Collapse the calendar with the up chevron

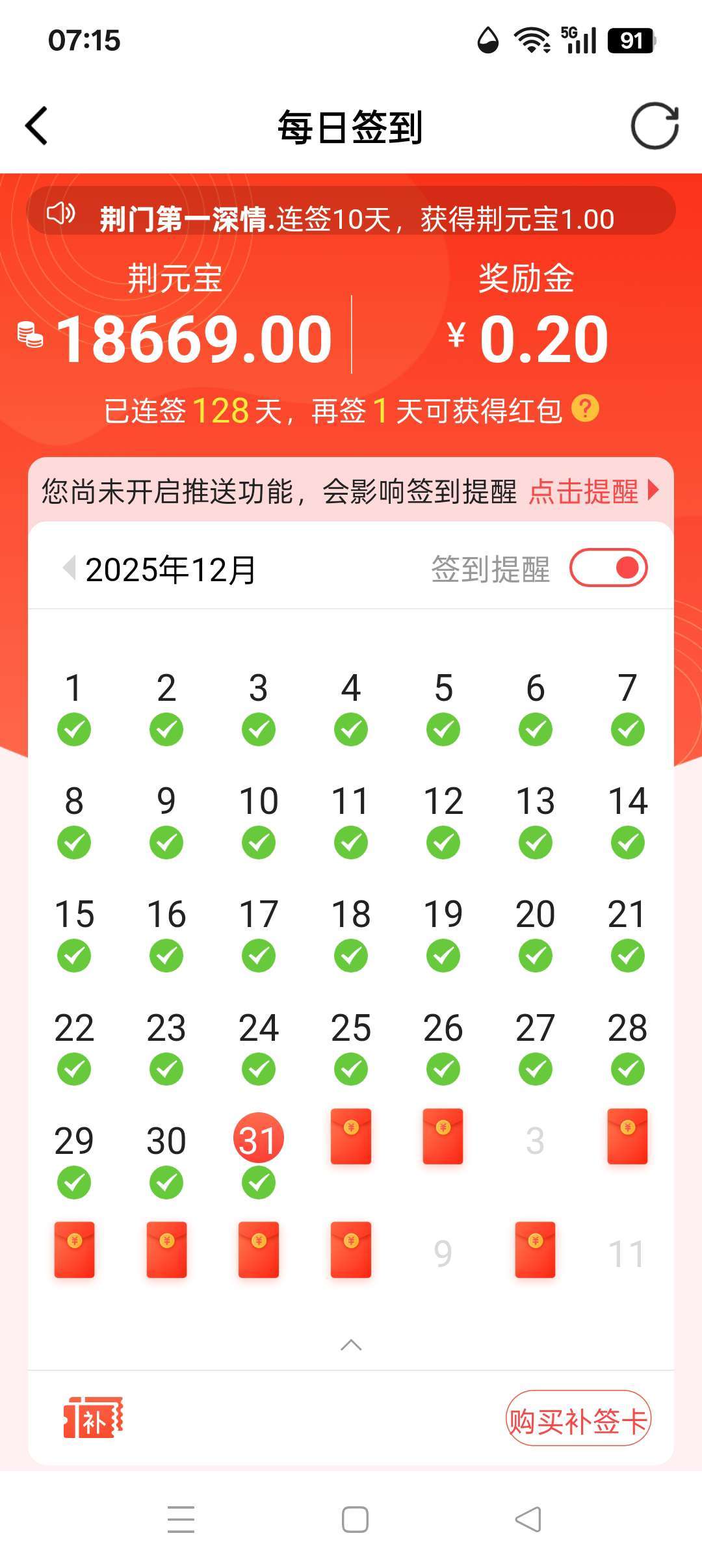pos(351,1344)
